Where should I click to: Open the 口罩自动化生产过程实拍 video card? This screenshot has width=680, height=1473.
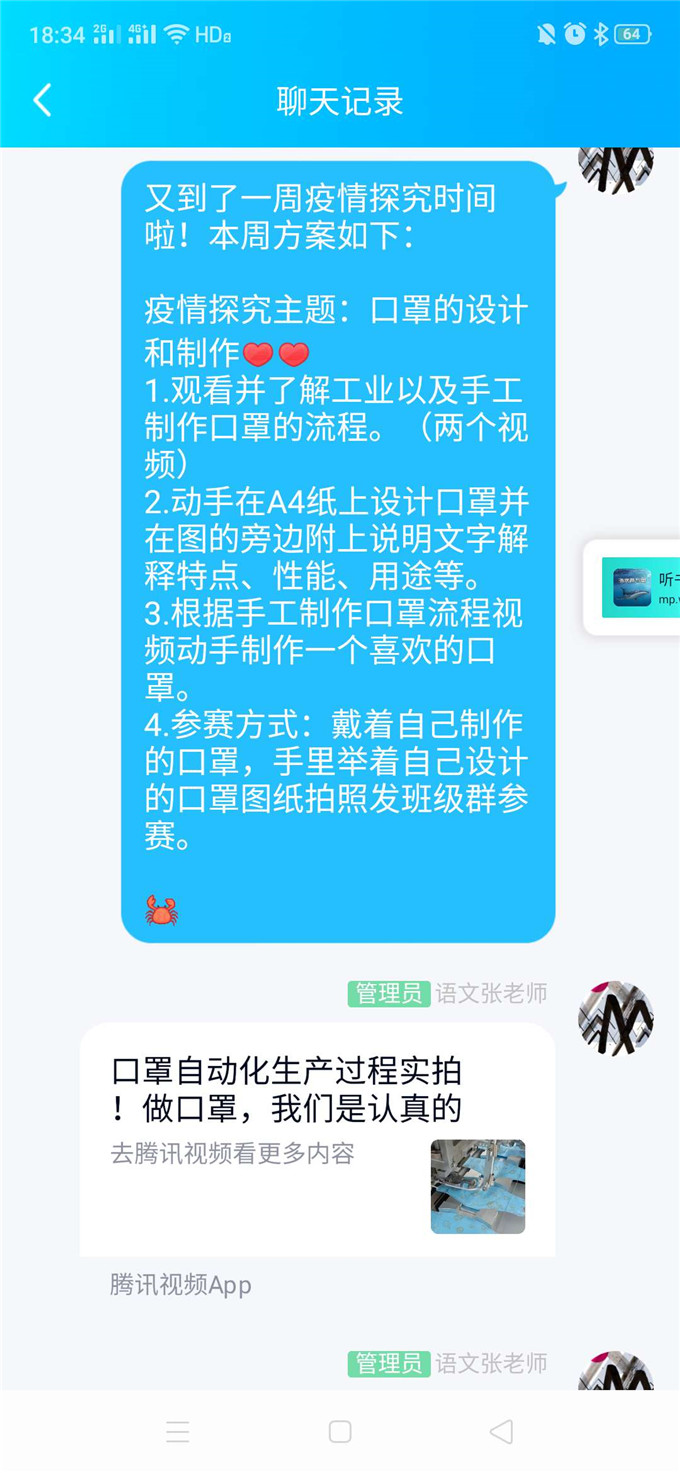pos(317,1138)
